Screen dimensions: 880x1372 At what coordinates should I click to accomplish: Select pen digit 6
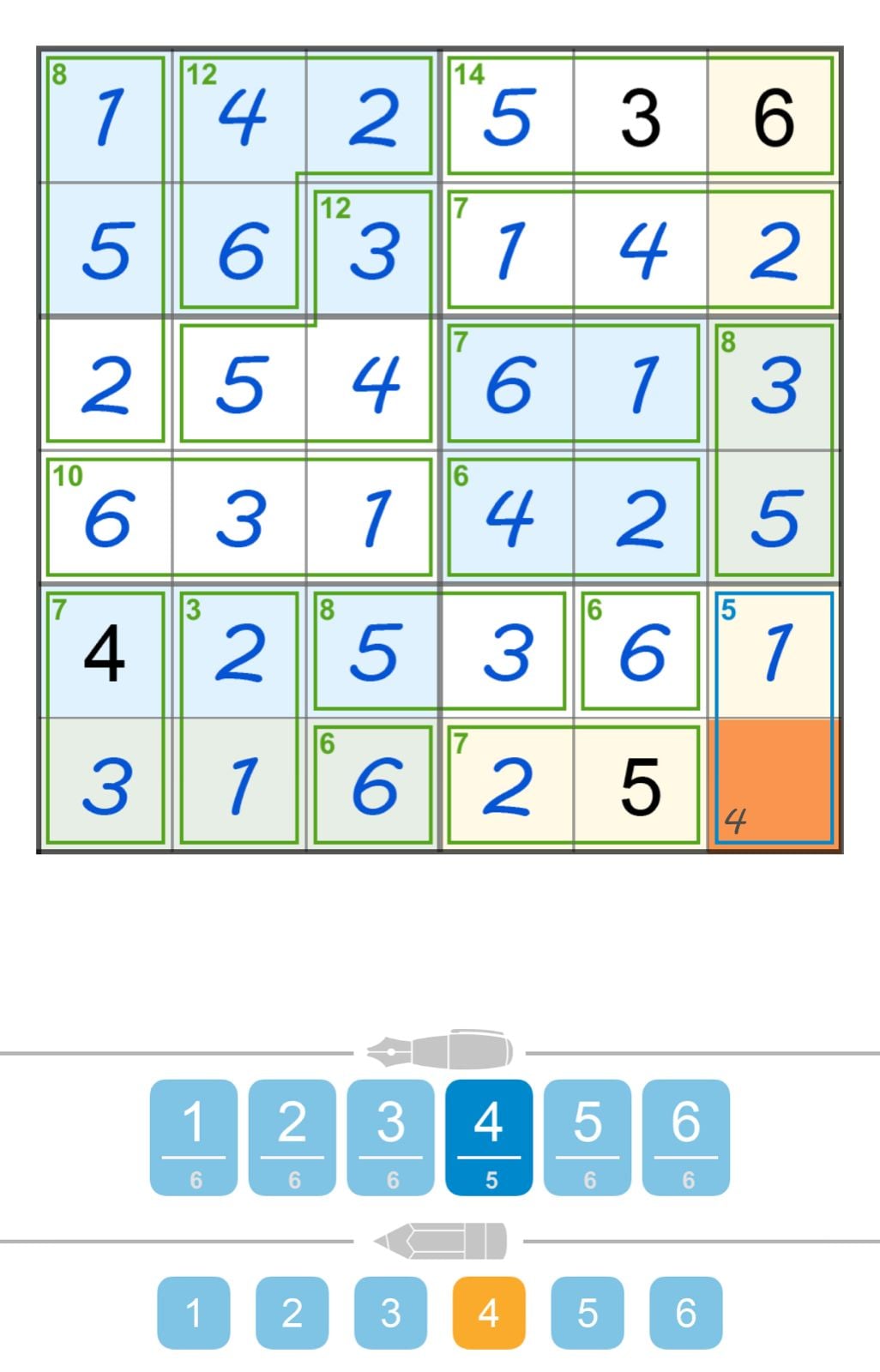[684, 1130]
